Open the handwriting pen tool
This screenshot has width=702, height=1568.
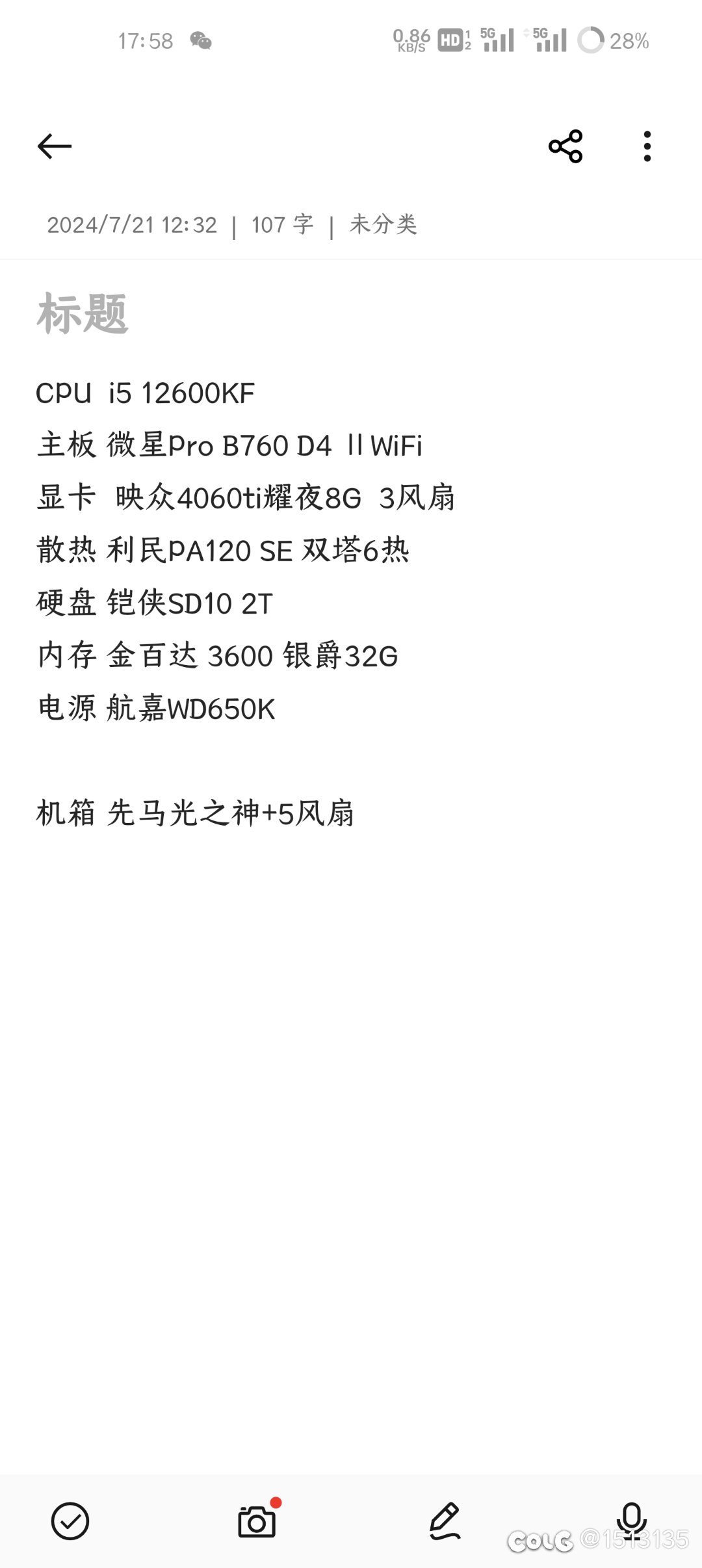445,1521
